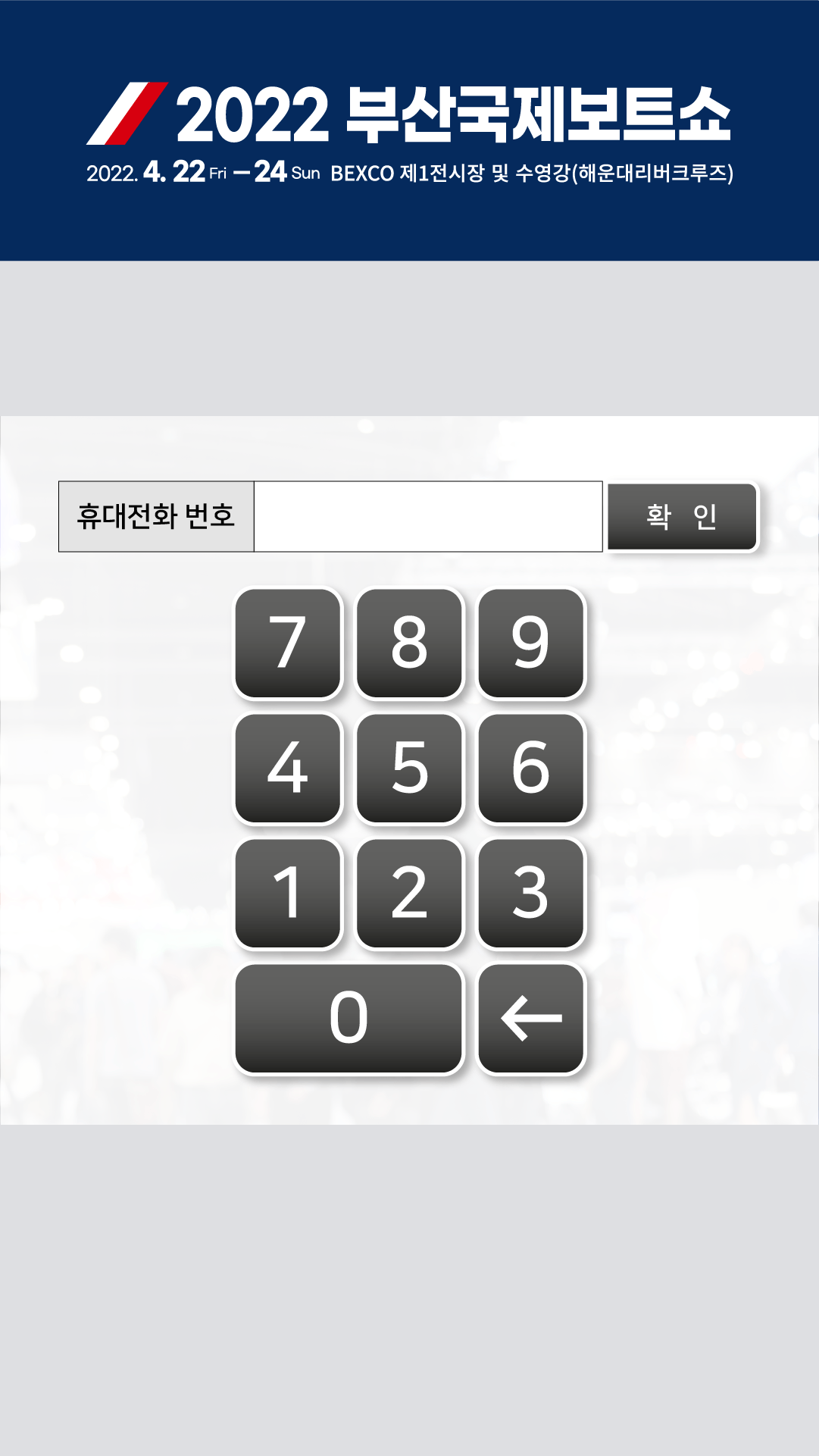Focus the 휴대전화 번호 input field
The height and width of the screenshot is (1456, 819).
click(427, 516)
